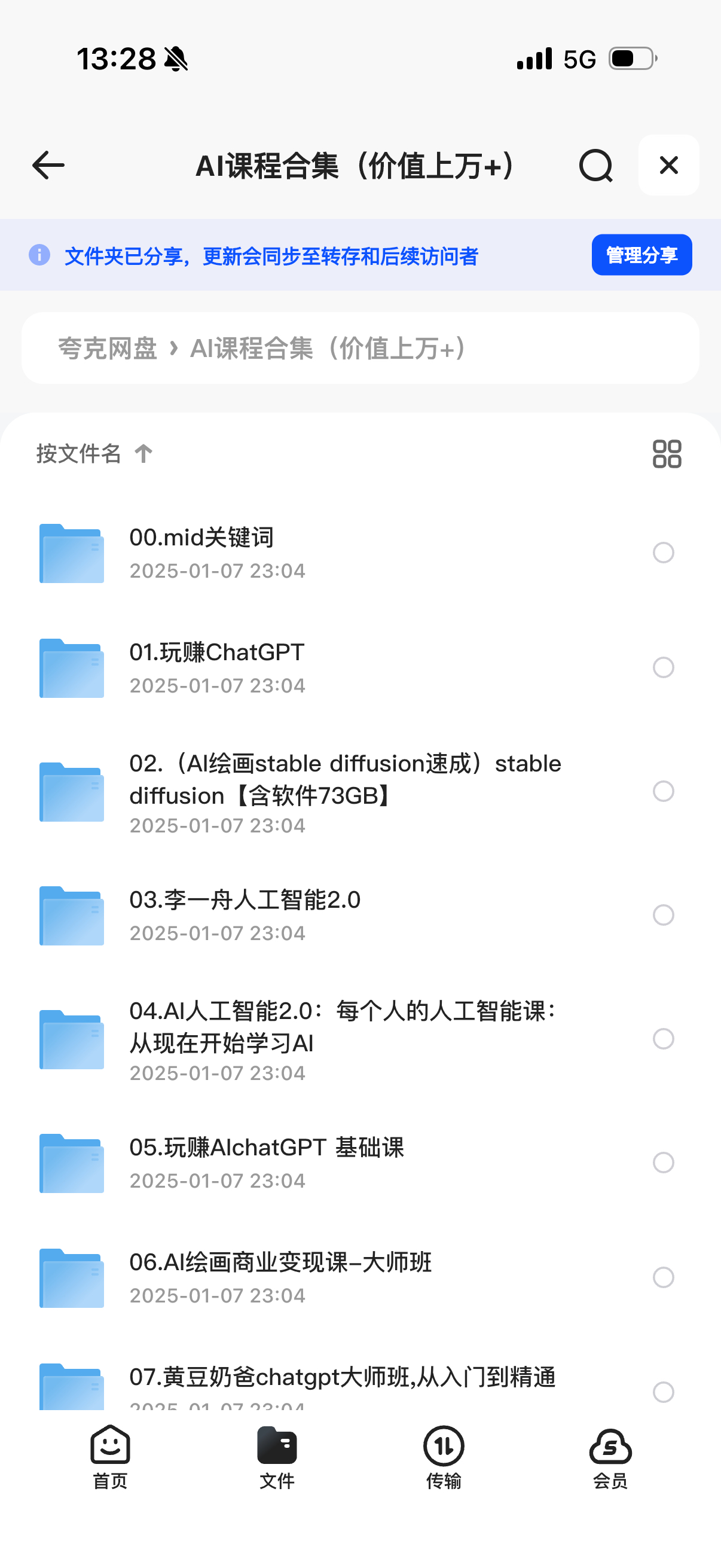Select the 00.mid关键词 folder
This screenshot has width=721, height=1568.
click(x=663, y=553)
